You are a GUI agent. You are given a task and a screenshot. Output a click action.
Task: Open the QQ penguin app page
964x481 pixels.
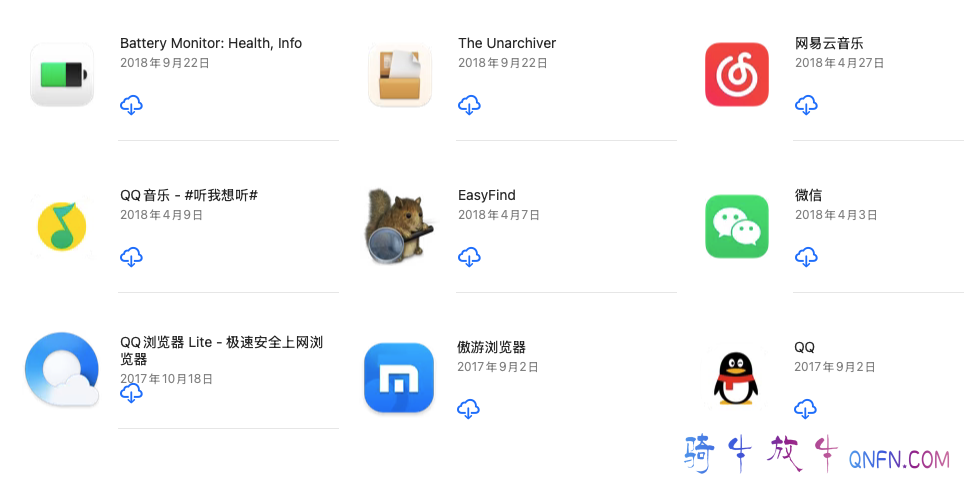tap(737, 378)
